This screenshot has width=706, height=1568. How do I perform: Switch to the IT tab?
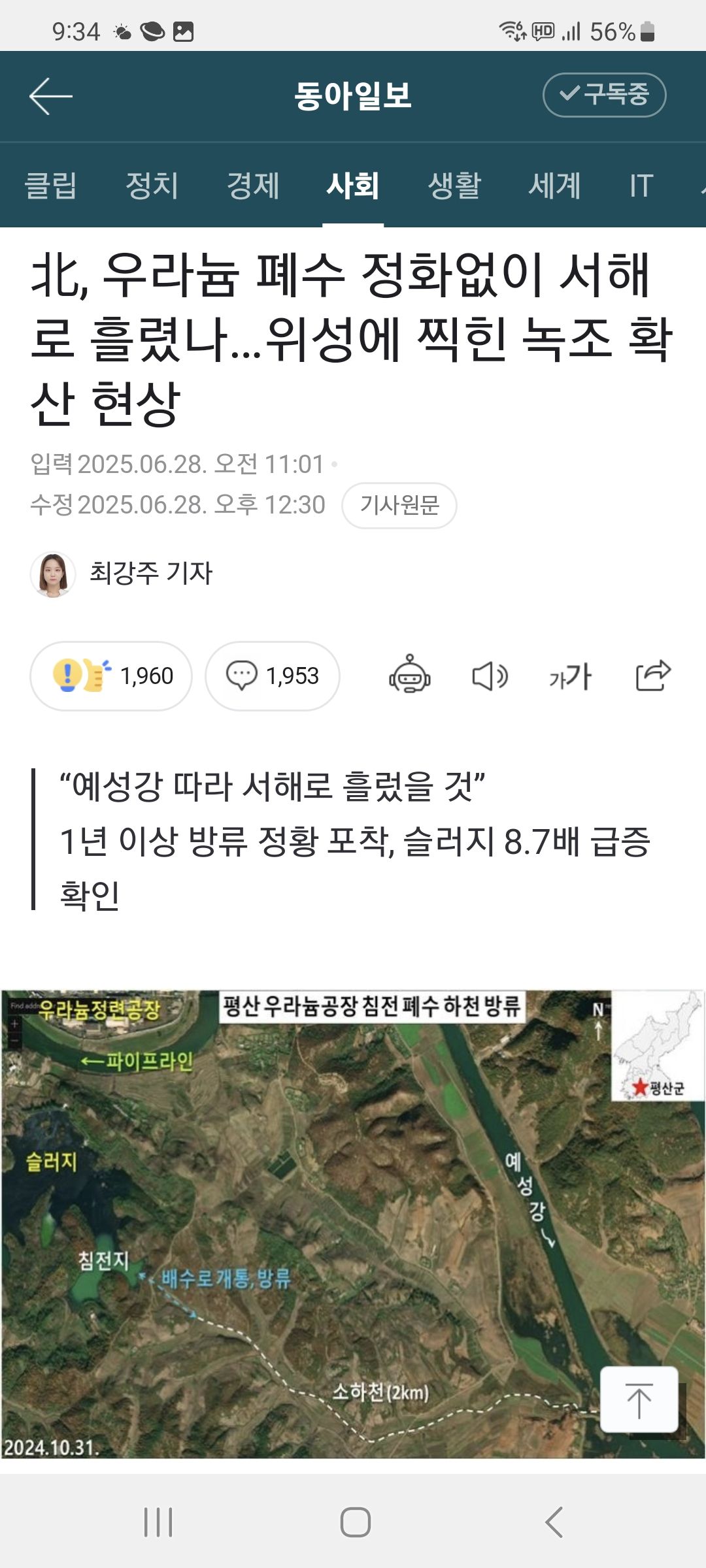point(641,186)
